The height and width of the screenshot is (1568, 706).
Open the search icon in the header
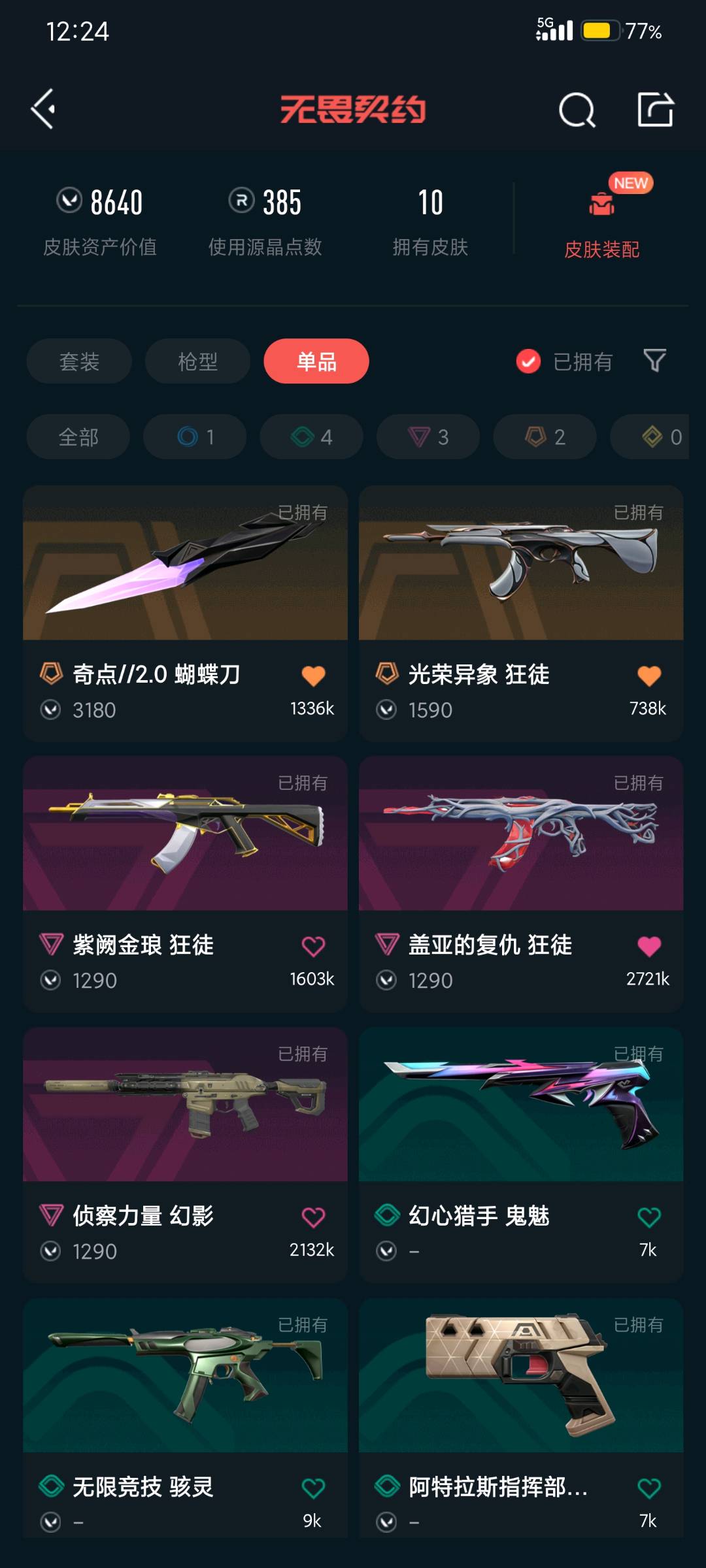tap(577, 110)
